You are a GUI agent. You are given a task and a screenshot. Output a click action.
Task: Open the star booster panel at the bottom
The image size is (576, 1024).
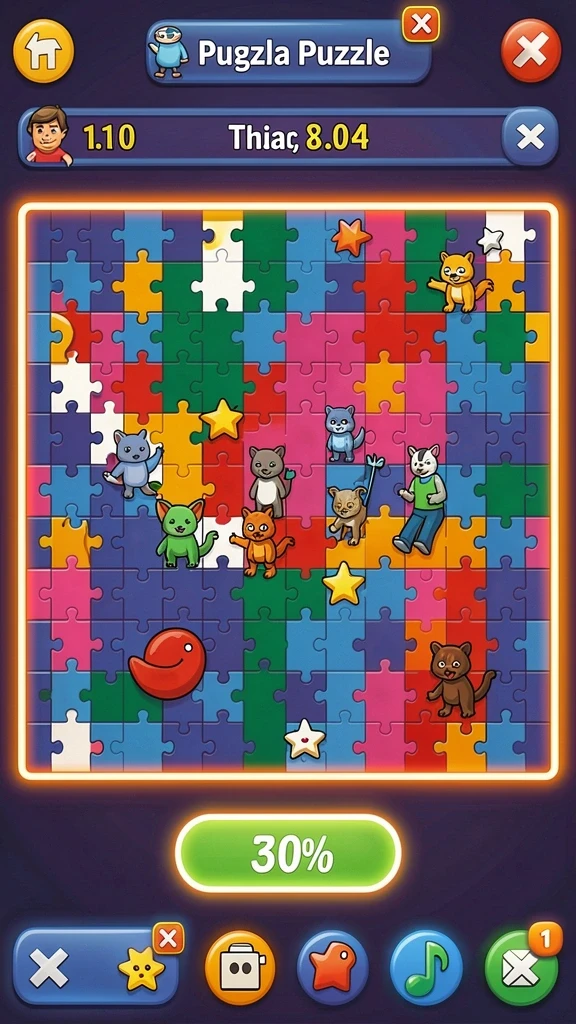click(95, 967)
